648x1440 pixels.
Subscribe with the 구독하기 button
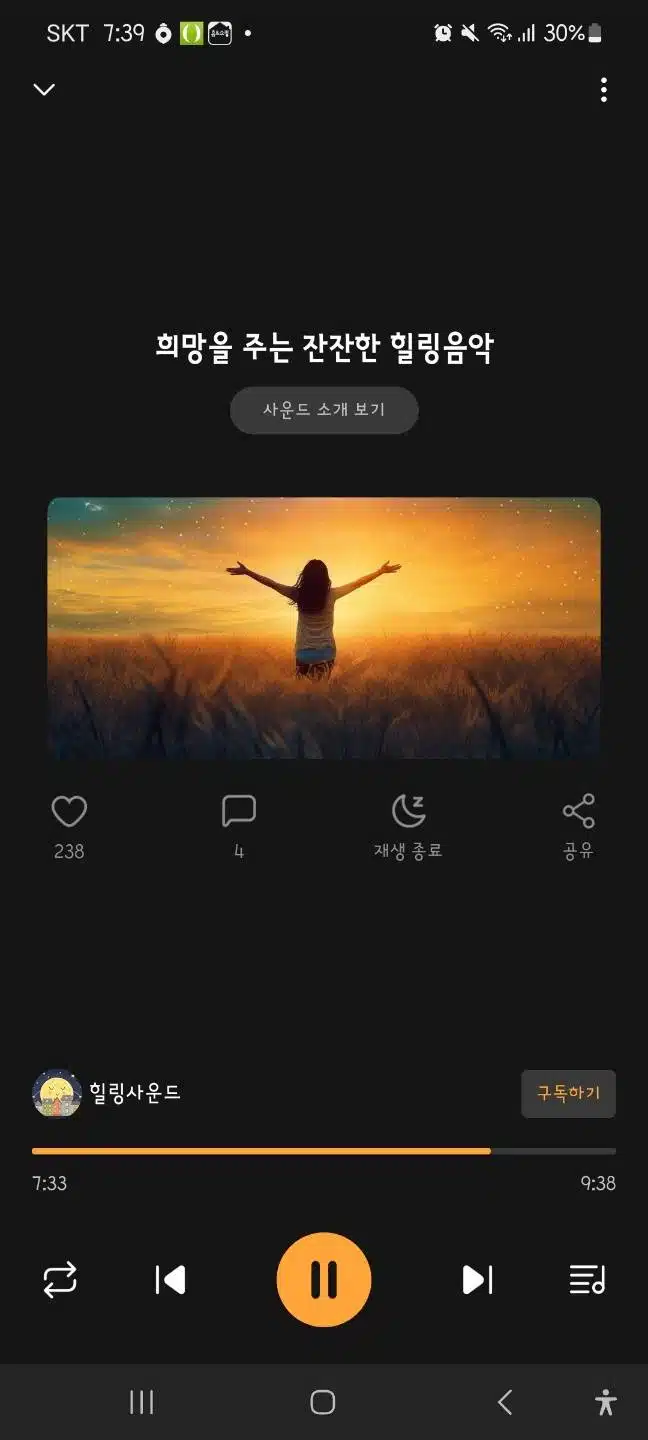click(x=568, y=1093)
